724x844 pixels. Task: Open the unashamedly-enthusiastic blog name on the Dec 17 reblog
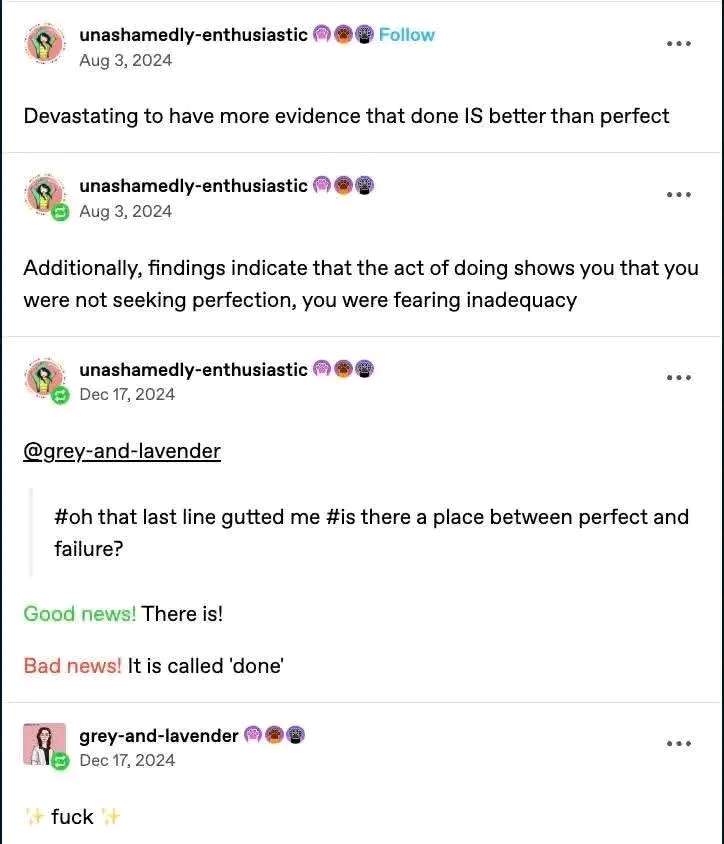tap(192, 370)
